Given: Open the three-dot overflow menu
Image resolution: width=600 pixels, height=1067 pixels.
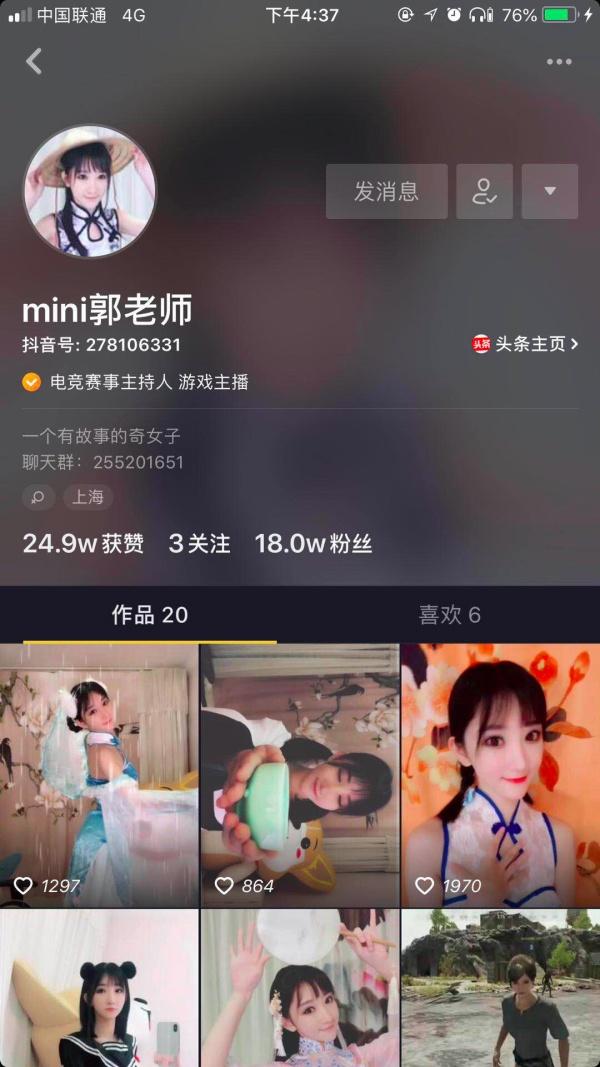Looking at the screenshot, I should (559, 62).
